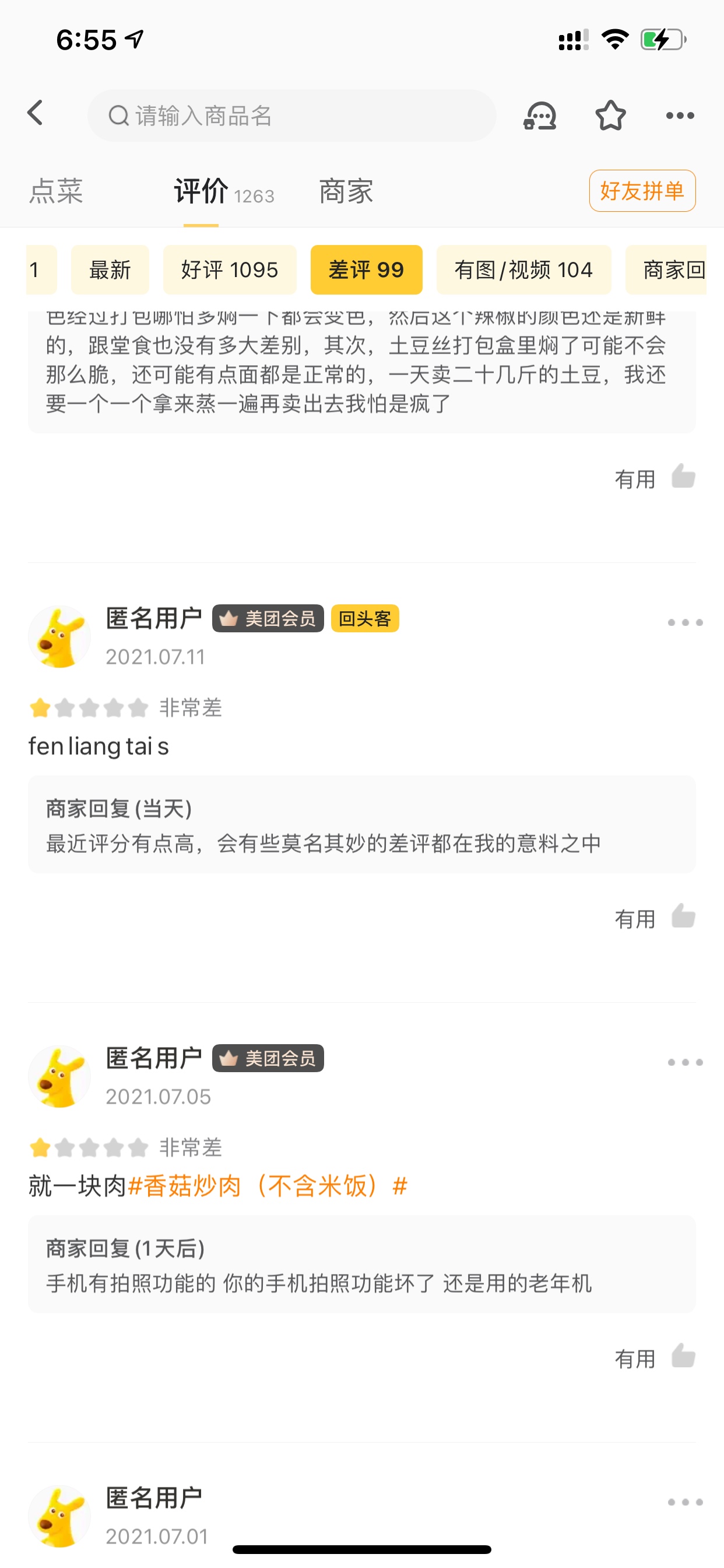Screen dimensions: 724x1568
Task: Open the top-right overflow menu
Action: click(680, 116)
